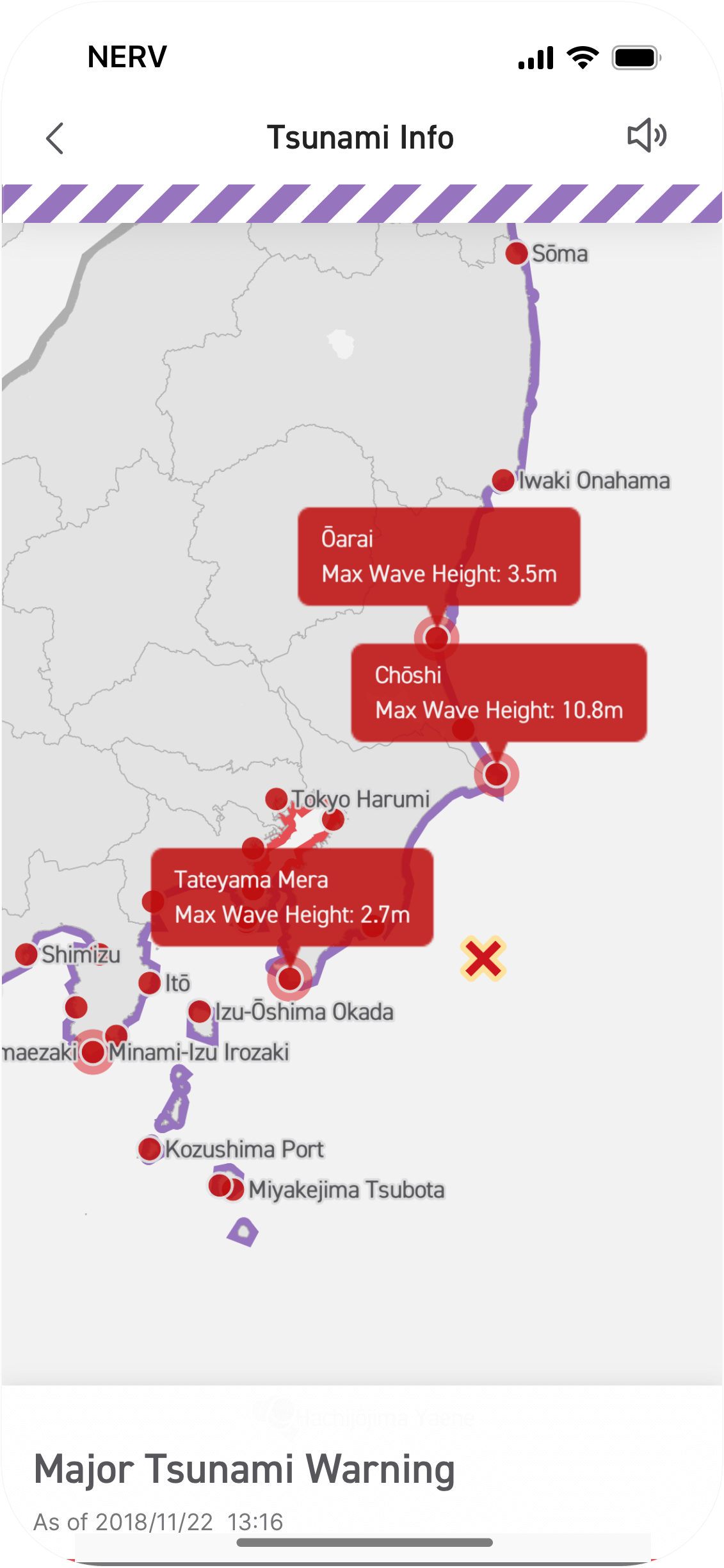Image resolution: width=724 pixels, height=1568 pixels.
Task: Select the Shimizu station marker
Action: pos(26,954)
